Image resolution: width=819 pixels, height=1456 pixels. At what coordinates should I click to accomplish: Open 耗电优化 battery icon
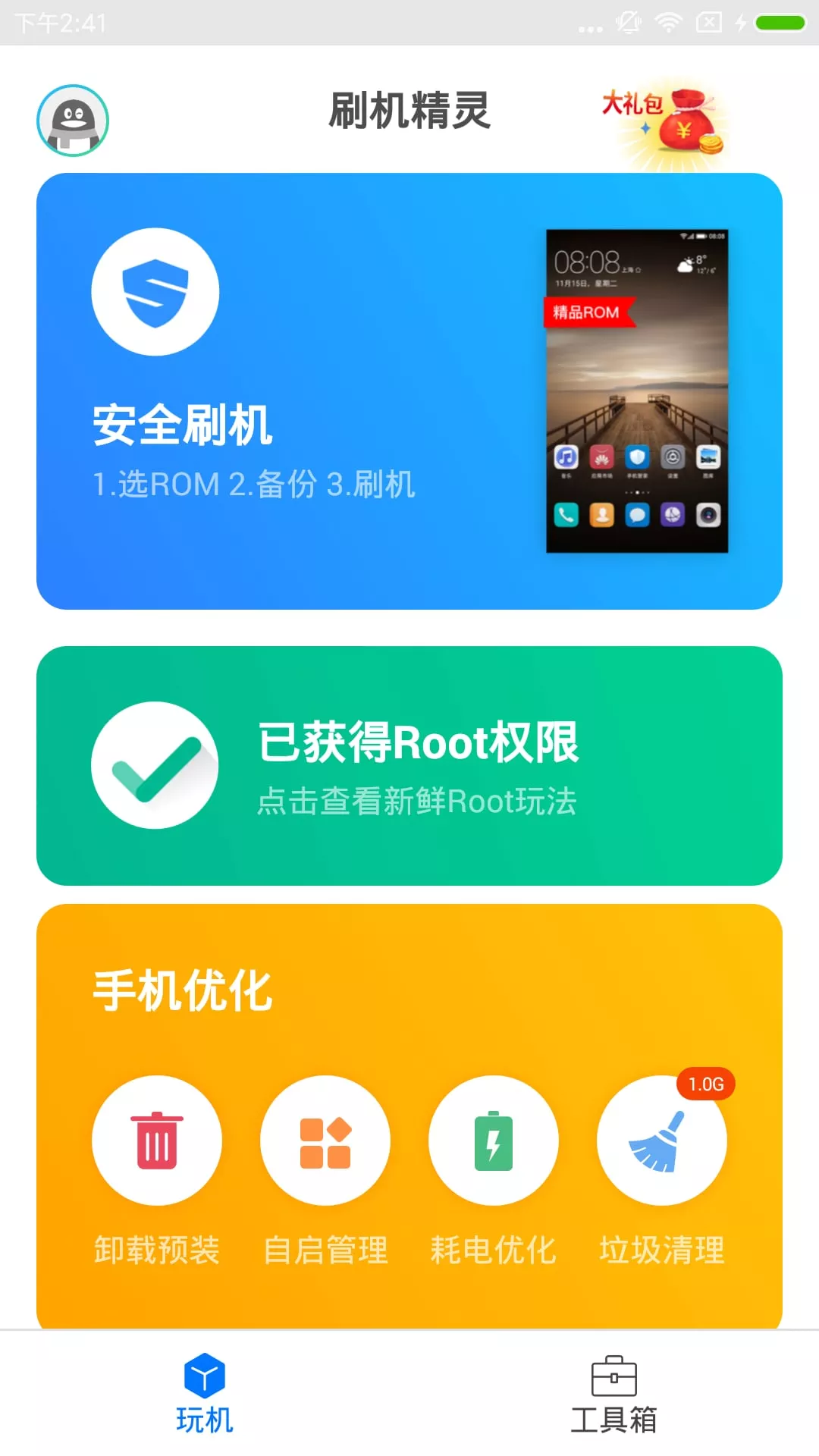click(x=493, y=1141)
